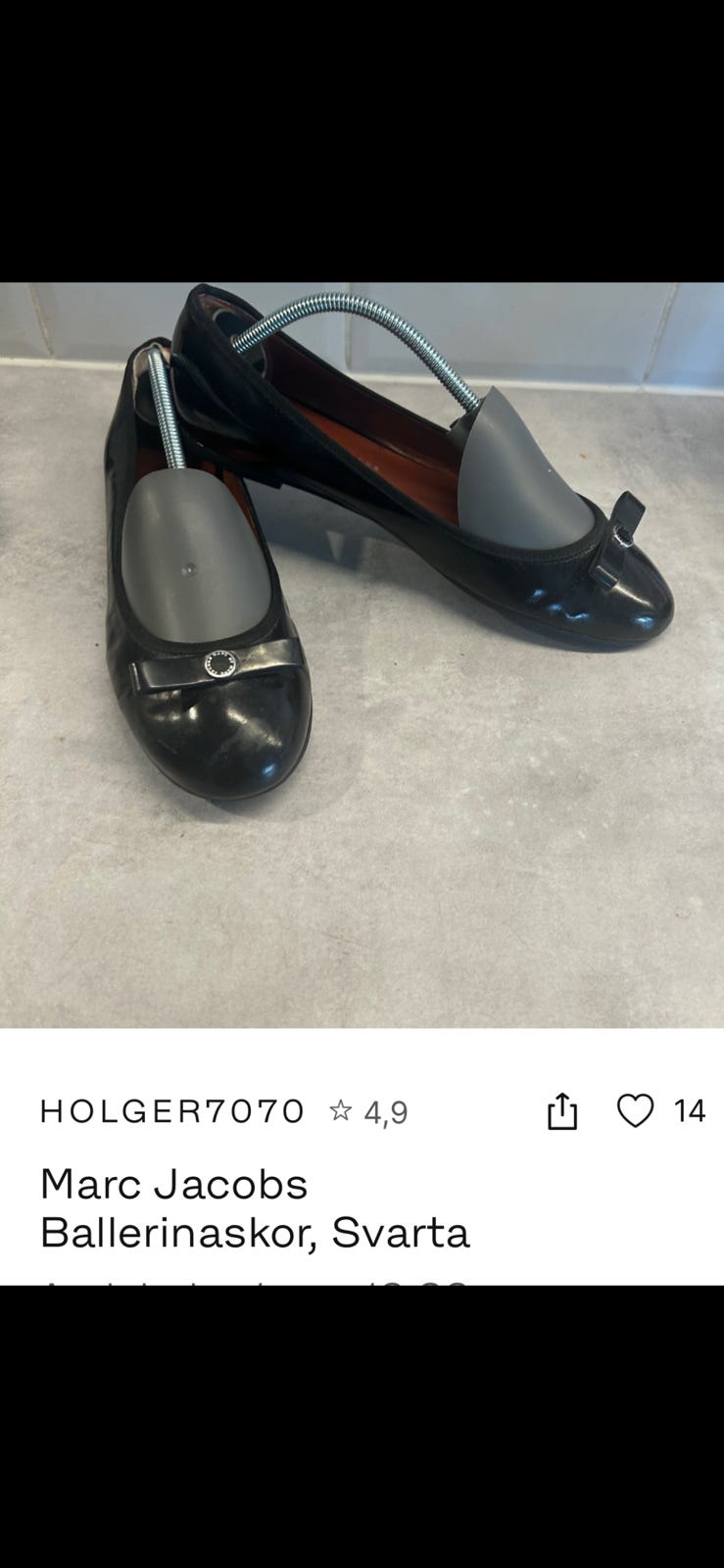See who liked the item via the 14 count
The image size is (724, 1568).
(693, 1111)
